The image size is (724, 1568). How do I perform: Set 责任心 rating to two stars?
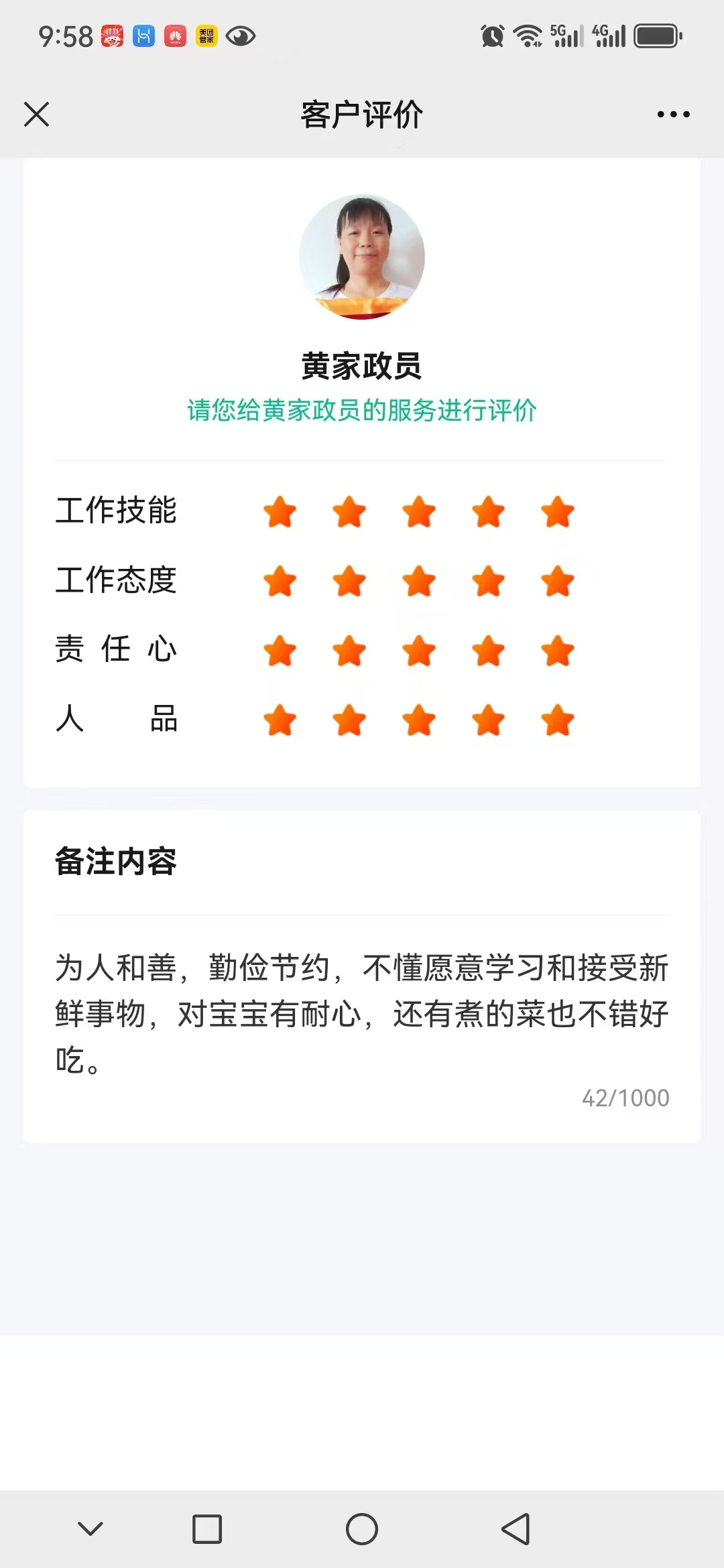349,651
